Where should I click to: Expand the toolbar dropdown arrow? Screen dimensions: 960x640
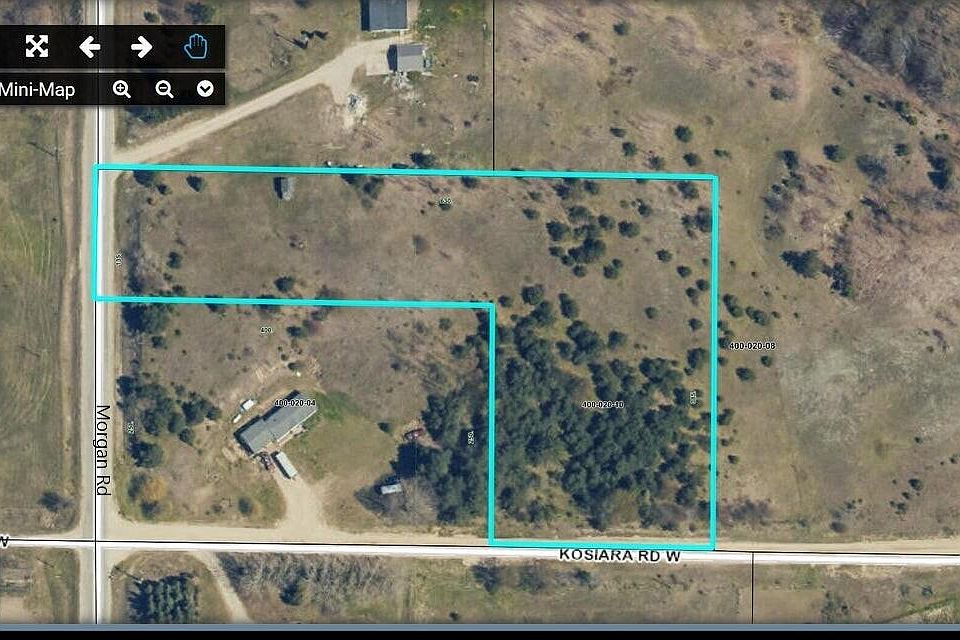point(205,89)
